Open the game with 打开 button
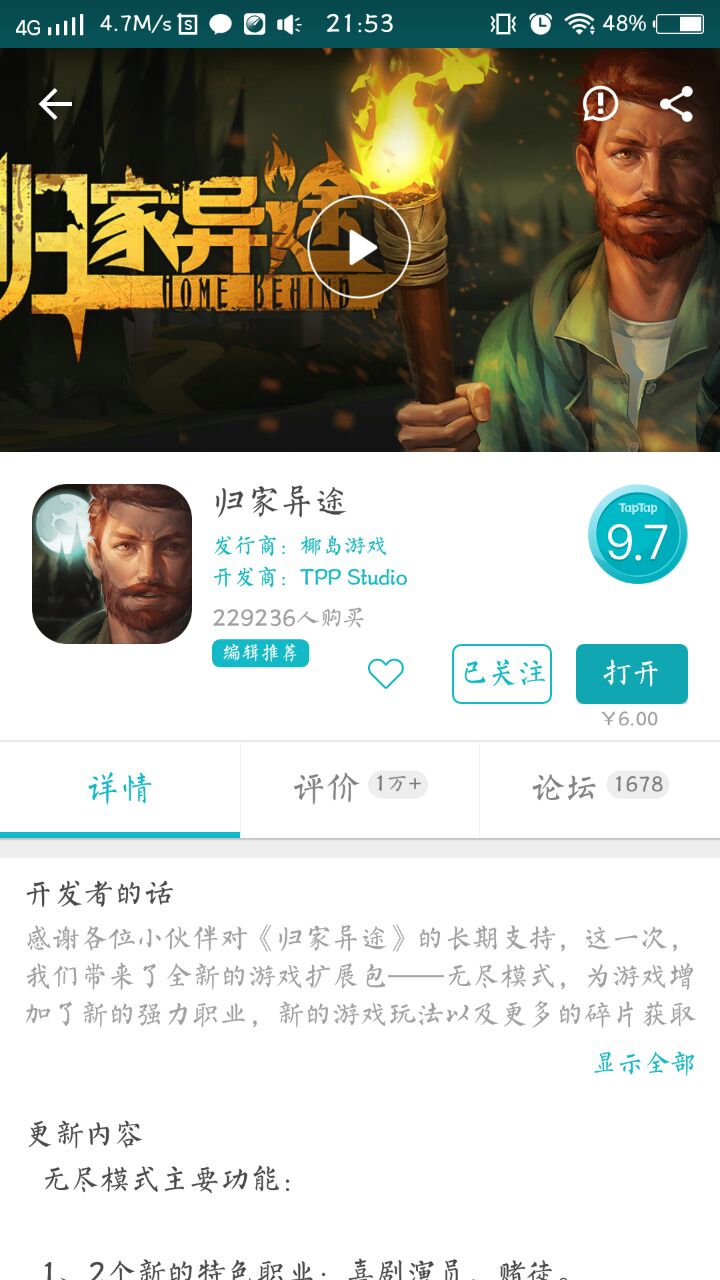Screen dimensions: 720x1280 click(631, 674)
